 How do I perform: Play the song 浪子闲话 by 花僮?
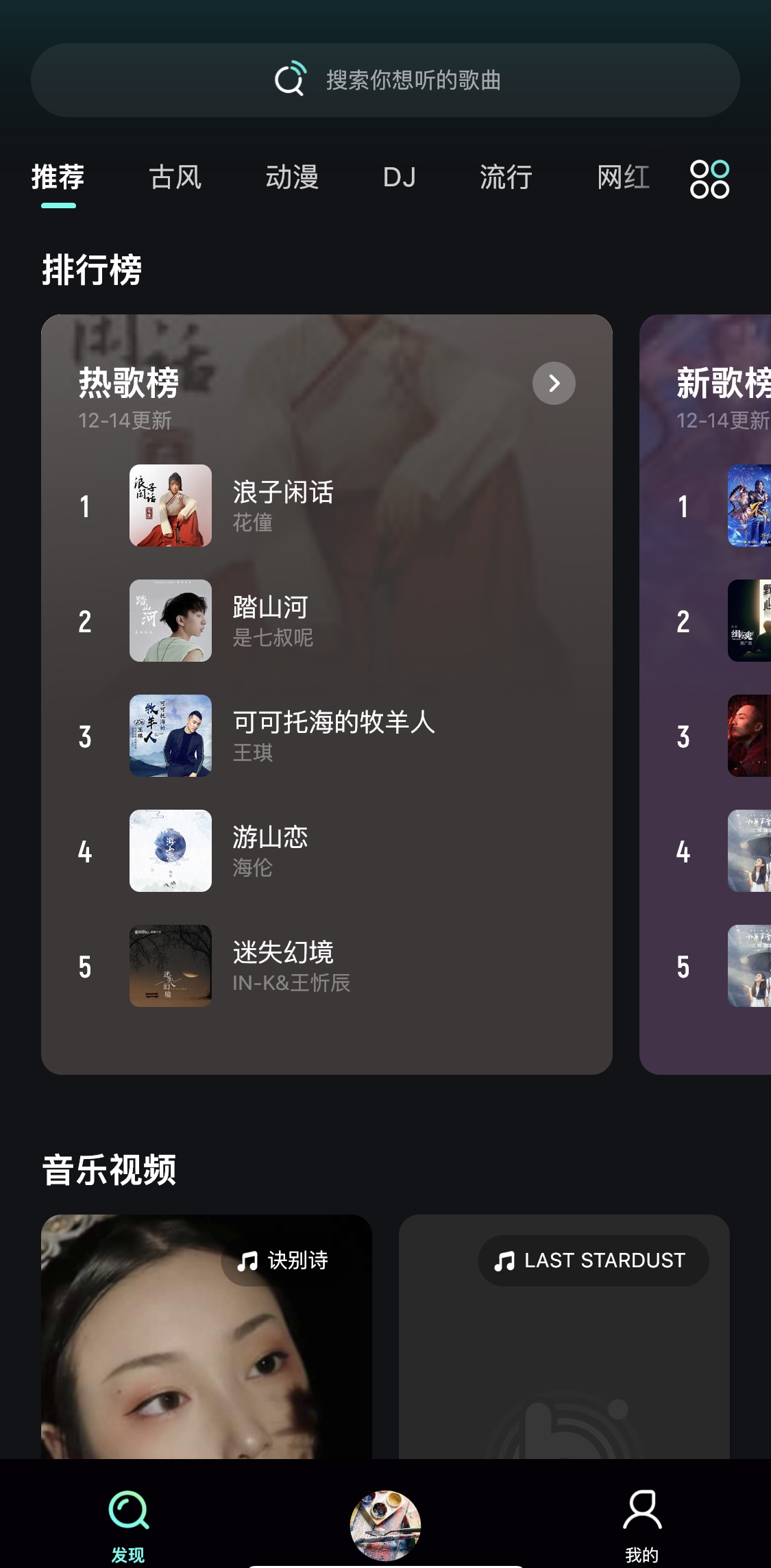point(282,506)
